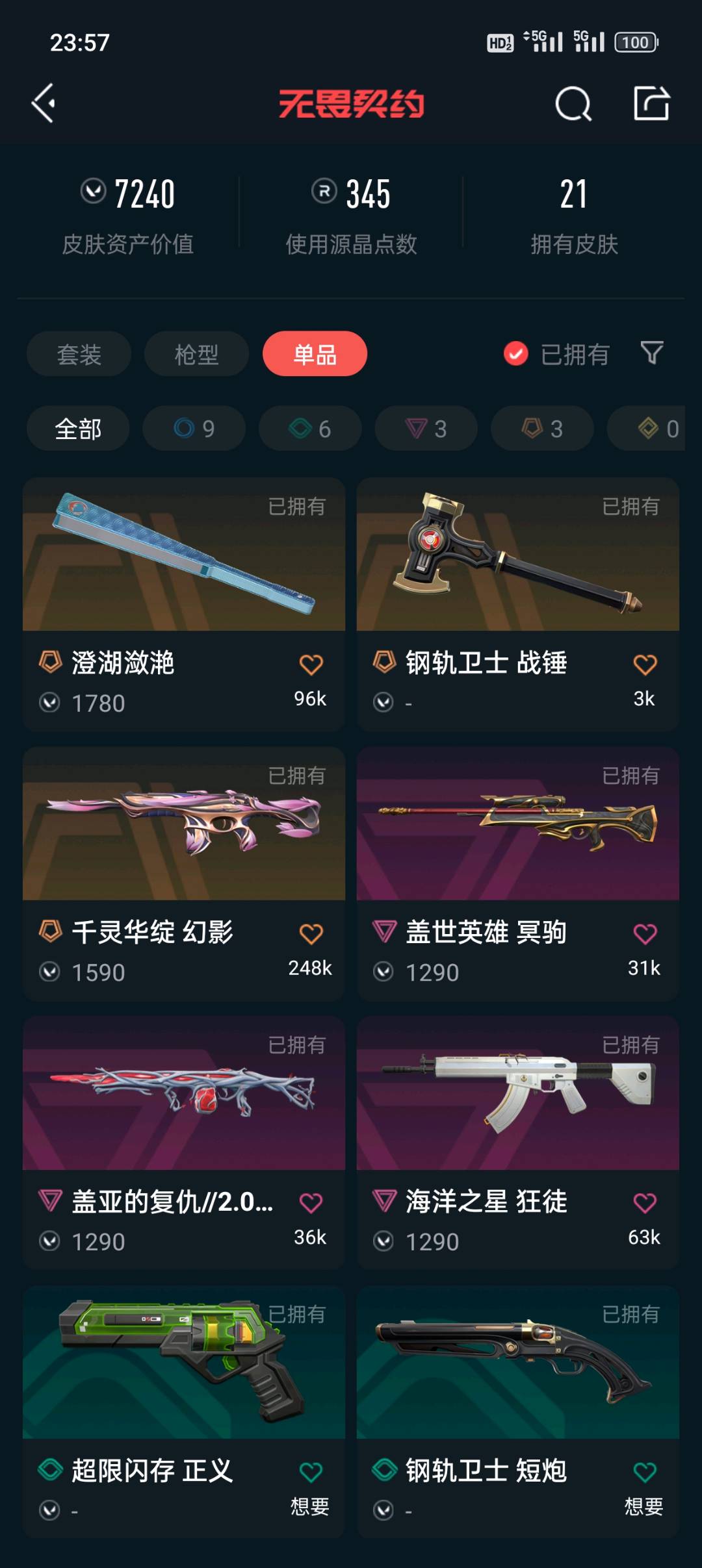Mark 超限闪存 正义 as wanted
Image resolution: width=702 pixels, height=1568 pixels.
pos(311,1473)
